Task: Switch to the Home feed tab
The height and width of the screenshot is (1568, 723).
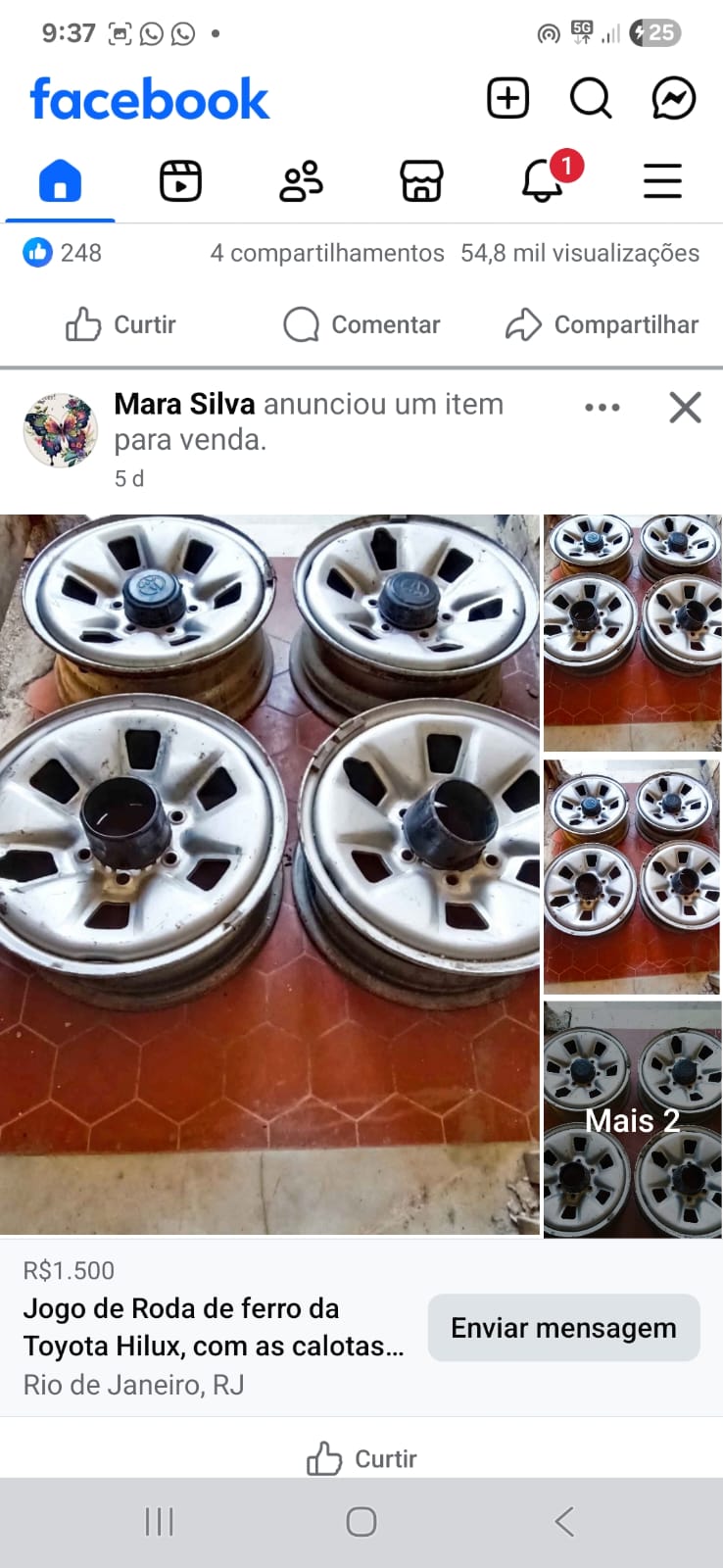Action: [x=60, y=182]
